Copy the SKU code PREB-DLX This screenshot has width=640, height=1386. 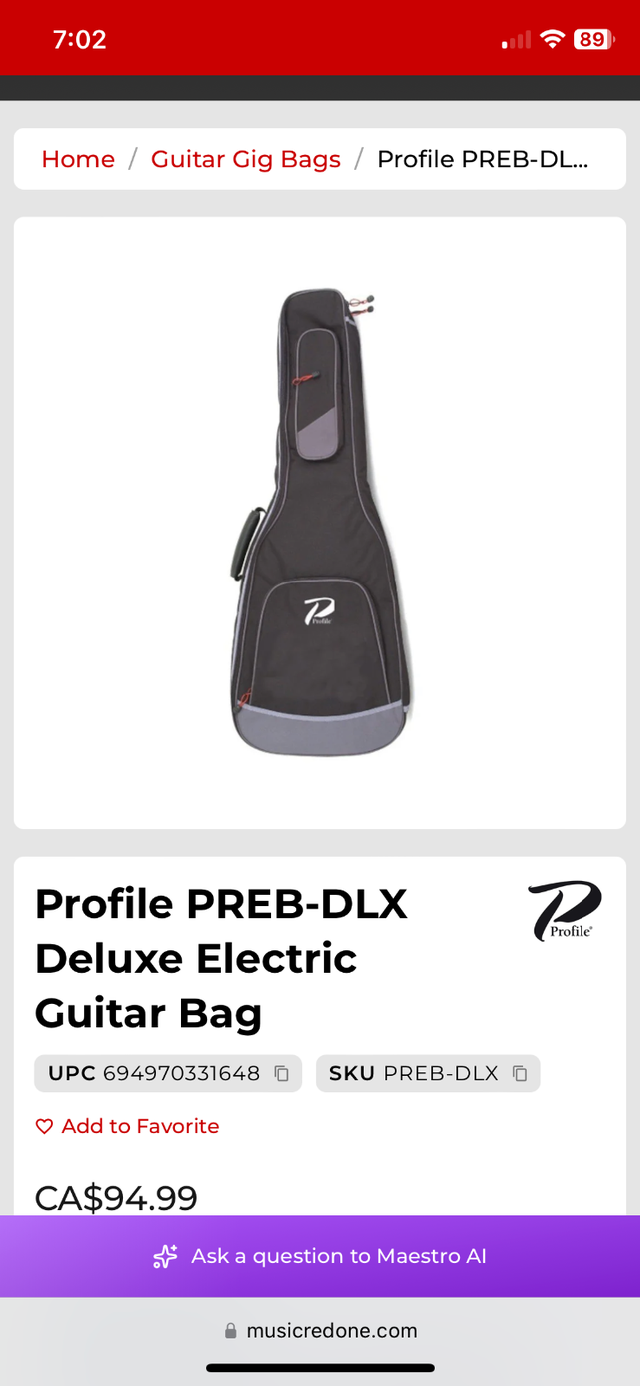[x=520, y=1074]
